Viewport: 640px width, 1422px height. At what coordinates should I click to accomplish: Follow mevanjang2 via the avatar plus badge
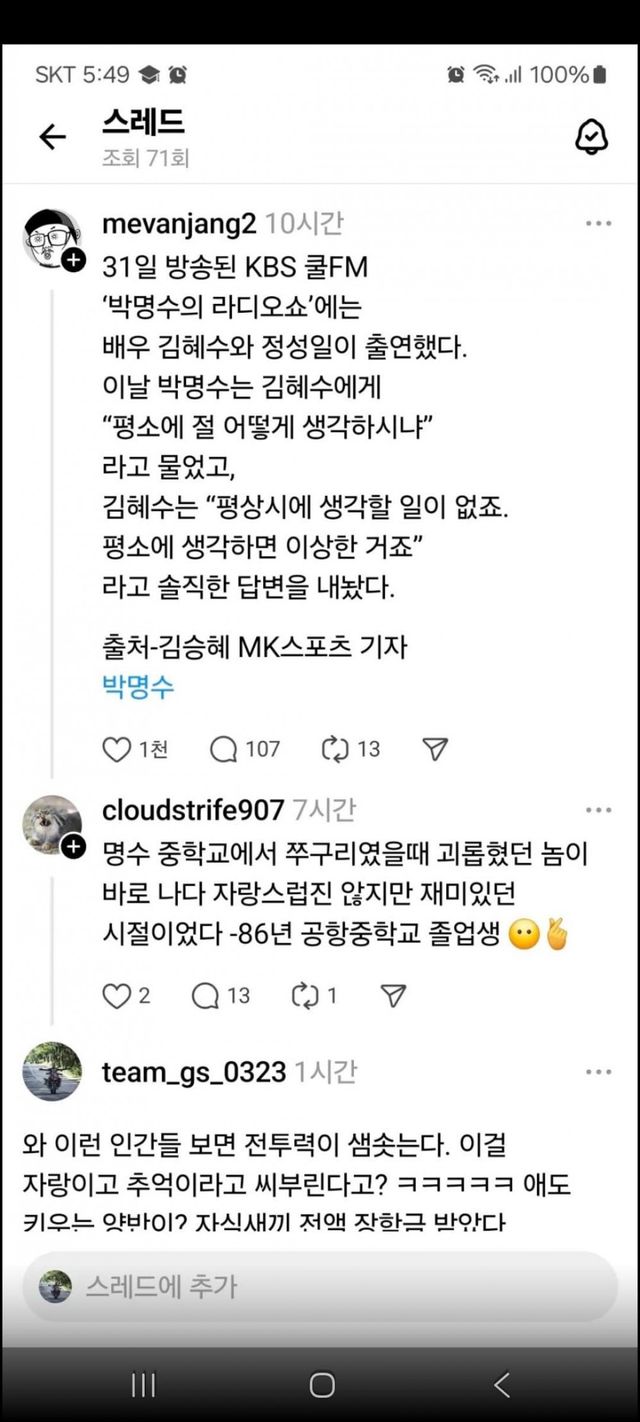[x=74, y=260]
